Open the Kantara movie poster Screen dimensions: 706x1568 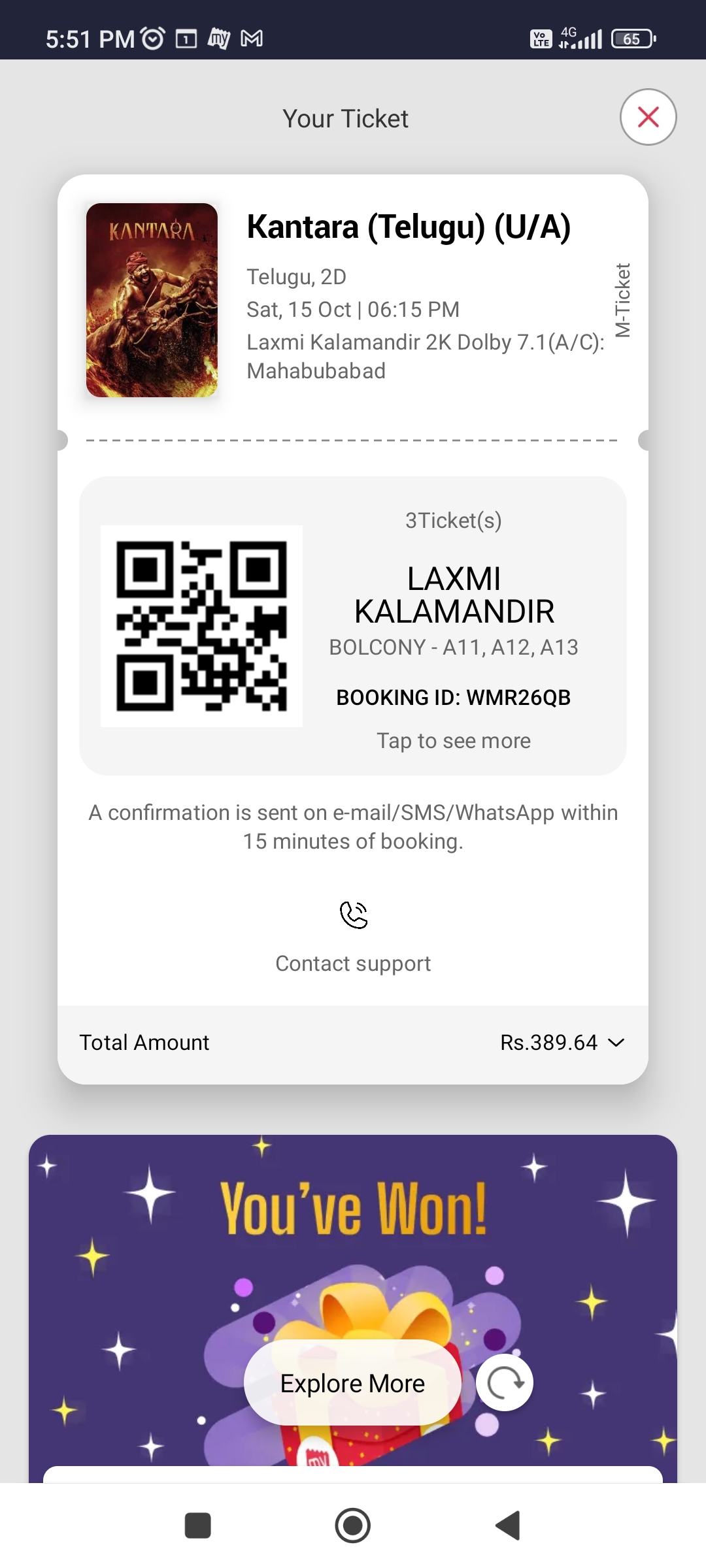tap(152, 300)
